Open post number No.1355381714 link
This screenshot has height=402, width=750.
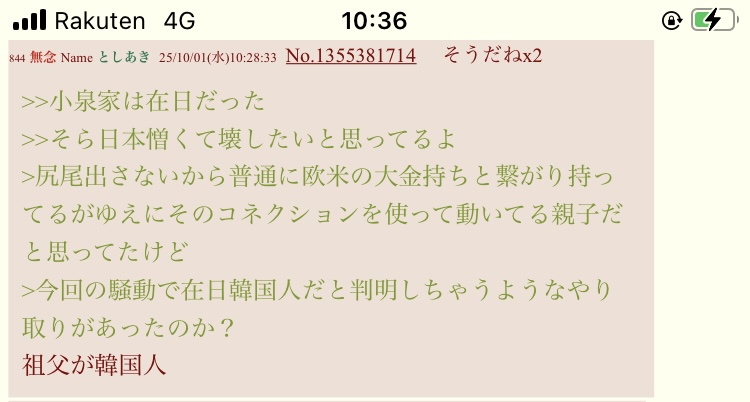(350, 57)
